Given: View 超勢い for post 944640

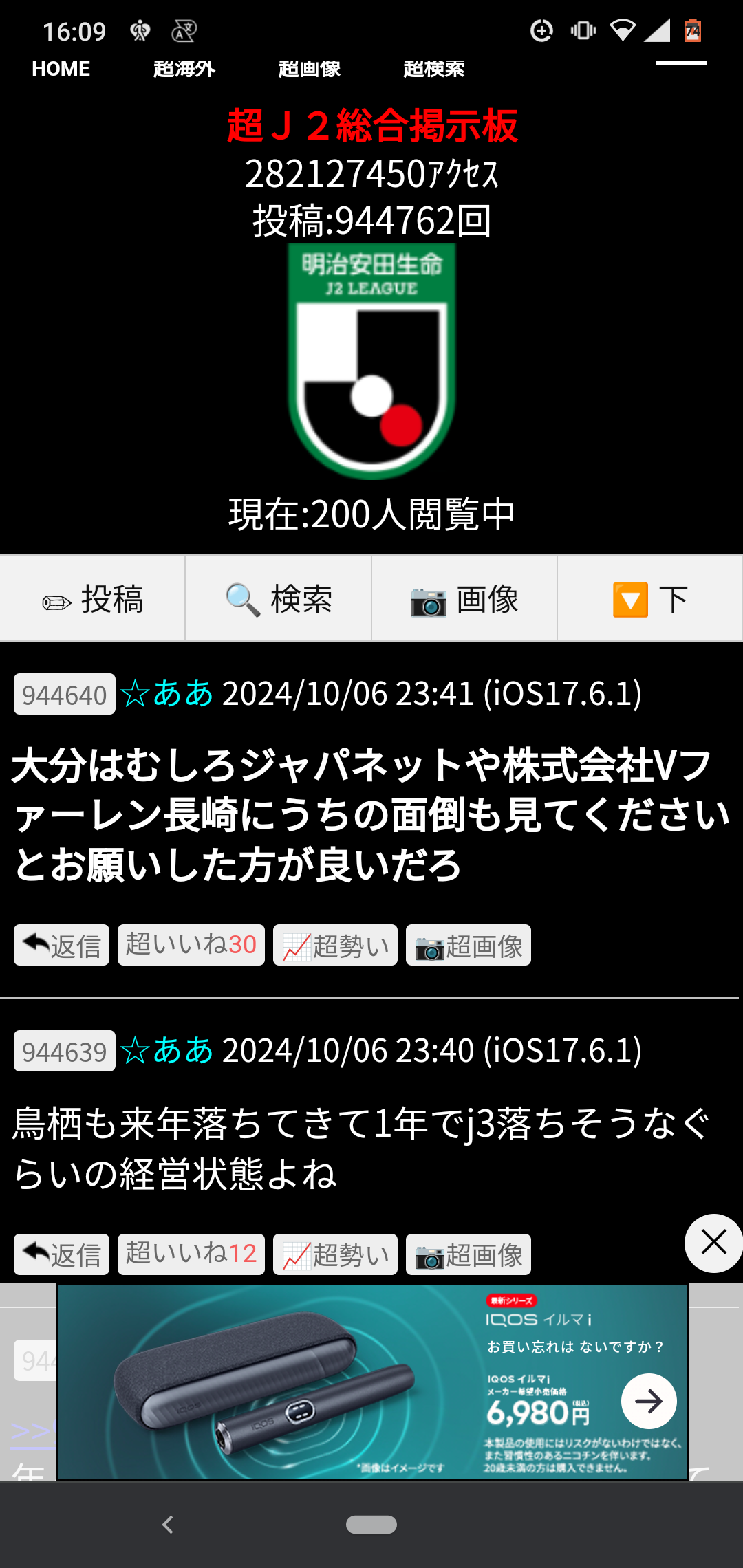Looking at the screenshot, I should (x=335, y=945).
